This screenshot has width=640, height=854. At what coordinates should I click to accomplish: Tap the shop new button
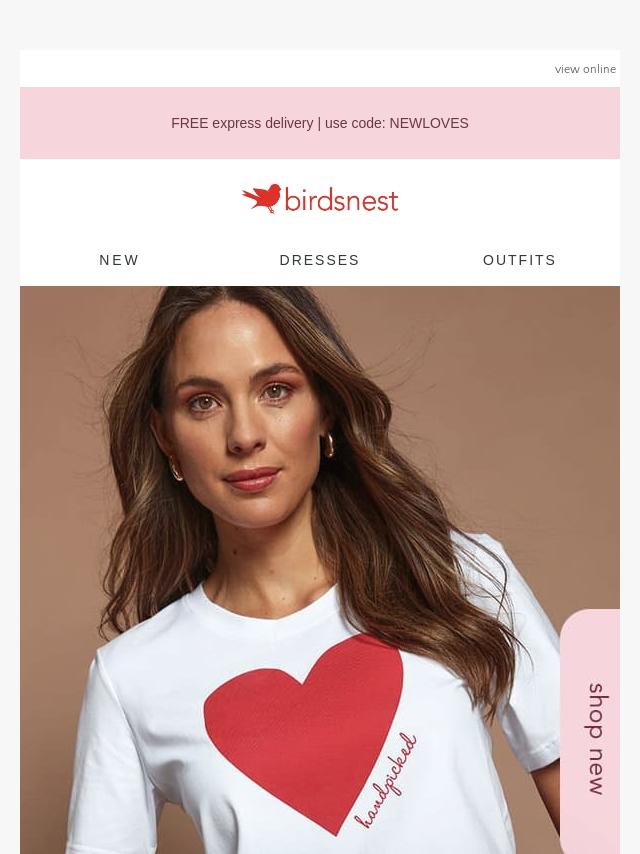[590, 731]
